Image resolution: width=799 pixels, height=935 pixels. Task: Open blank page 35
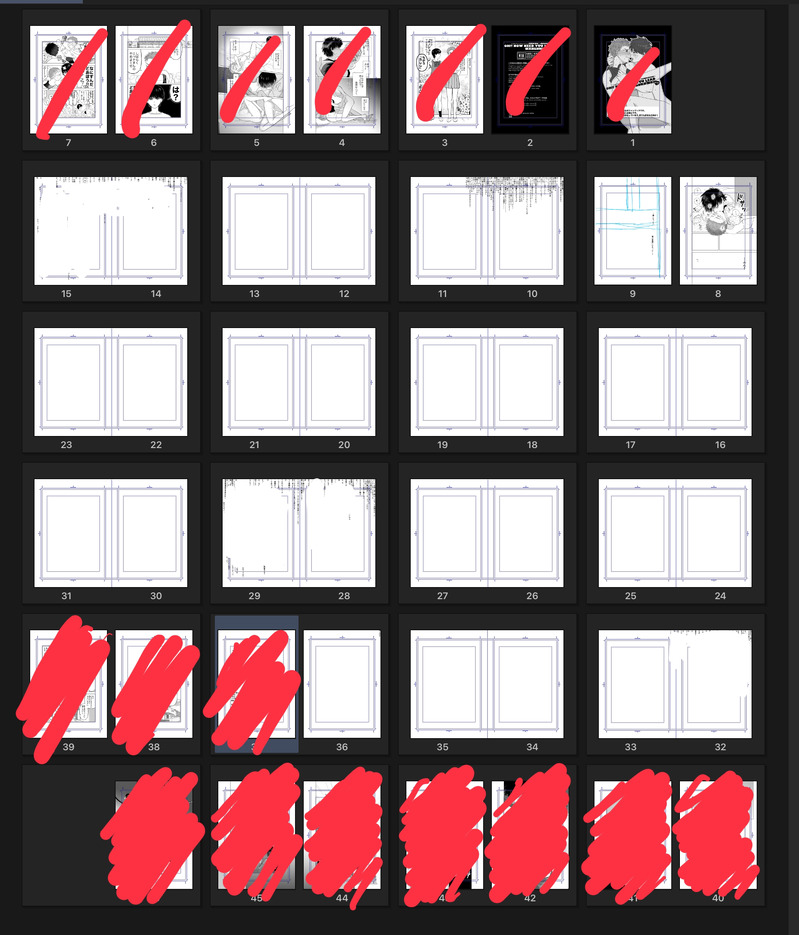click(x=450, y=684)
